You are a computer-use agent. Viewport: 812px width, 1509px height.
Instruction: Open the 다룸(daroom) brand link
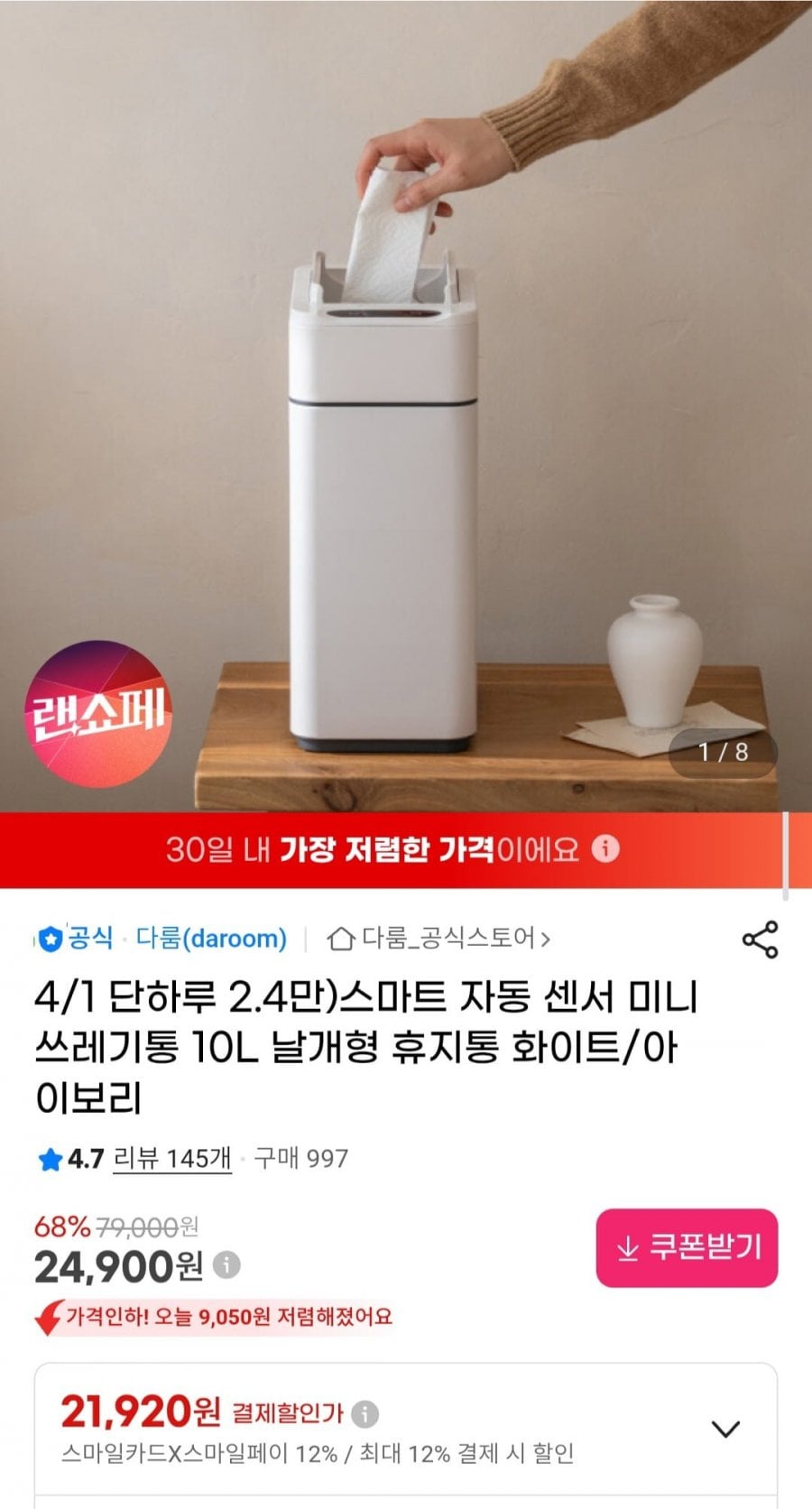(210, 939)
